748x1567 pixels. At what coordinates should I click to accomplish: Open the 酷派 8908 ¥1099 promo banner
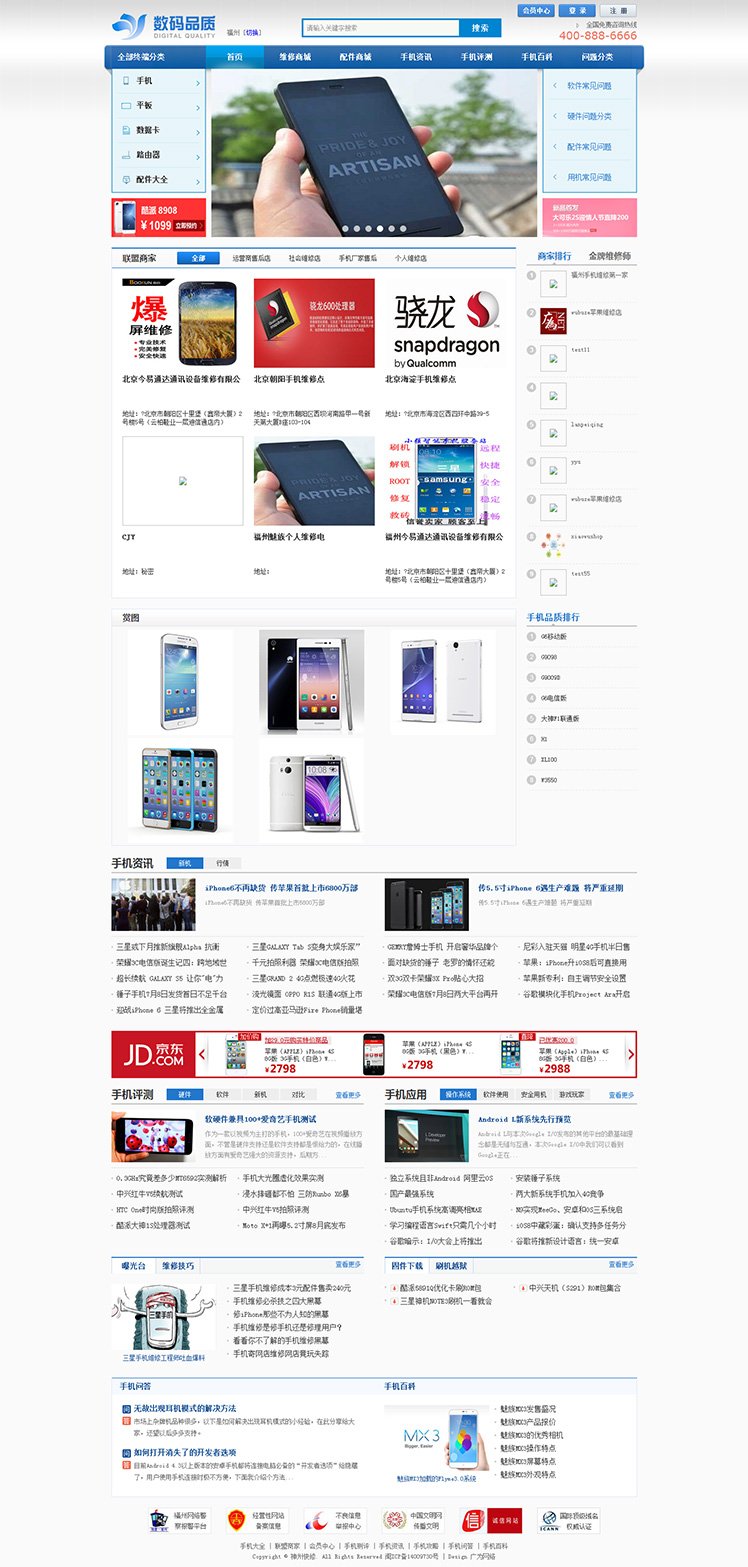[x=159, y=217]
